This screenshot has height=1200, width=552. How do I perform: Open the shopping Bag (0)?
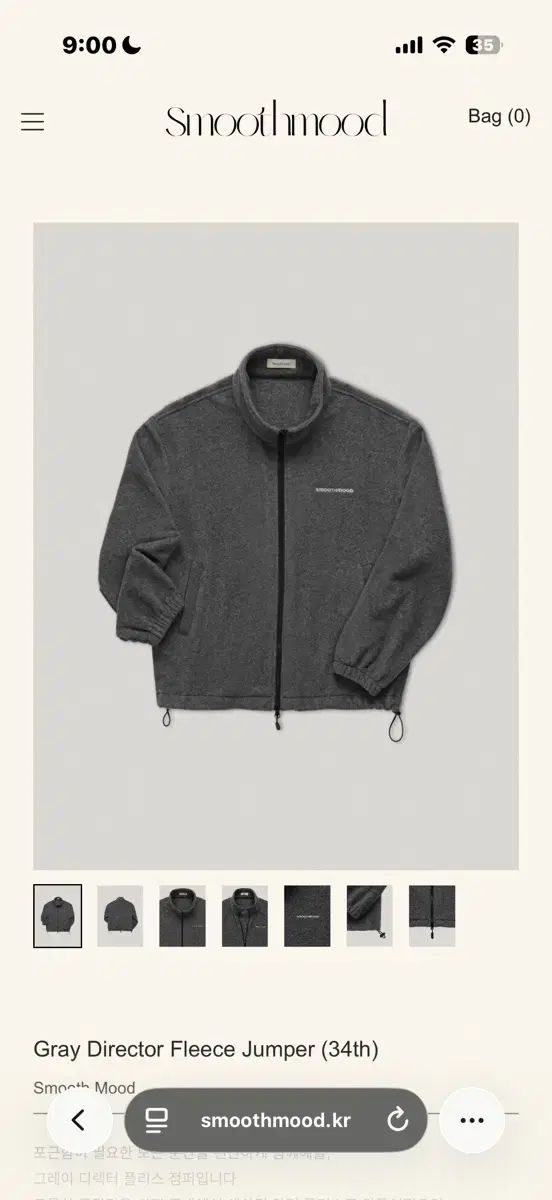coord(499,116)
